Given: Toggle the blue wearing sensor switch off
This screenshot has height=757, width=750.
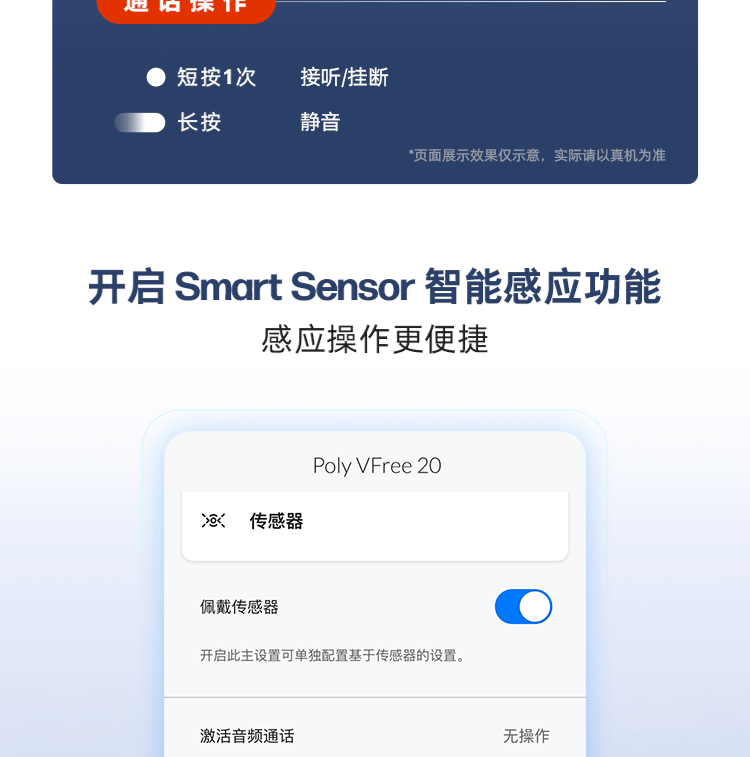Looking at the screenshot, I should pyautogui.click(x=523, y=606).
